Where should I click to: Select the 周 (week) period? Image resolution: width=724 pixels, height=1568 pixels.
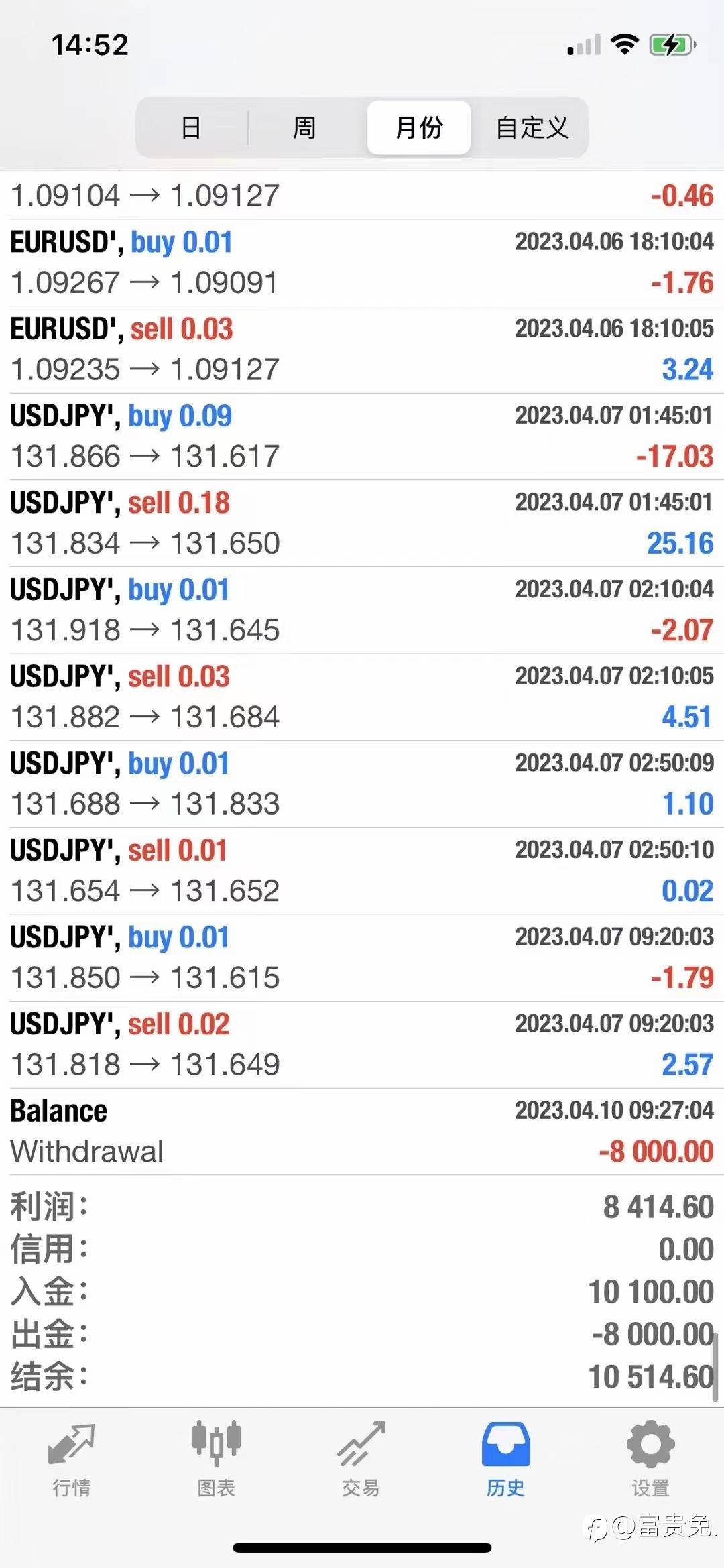tap(304, 127)
